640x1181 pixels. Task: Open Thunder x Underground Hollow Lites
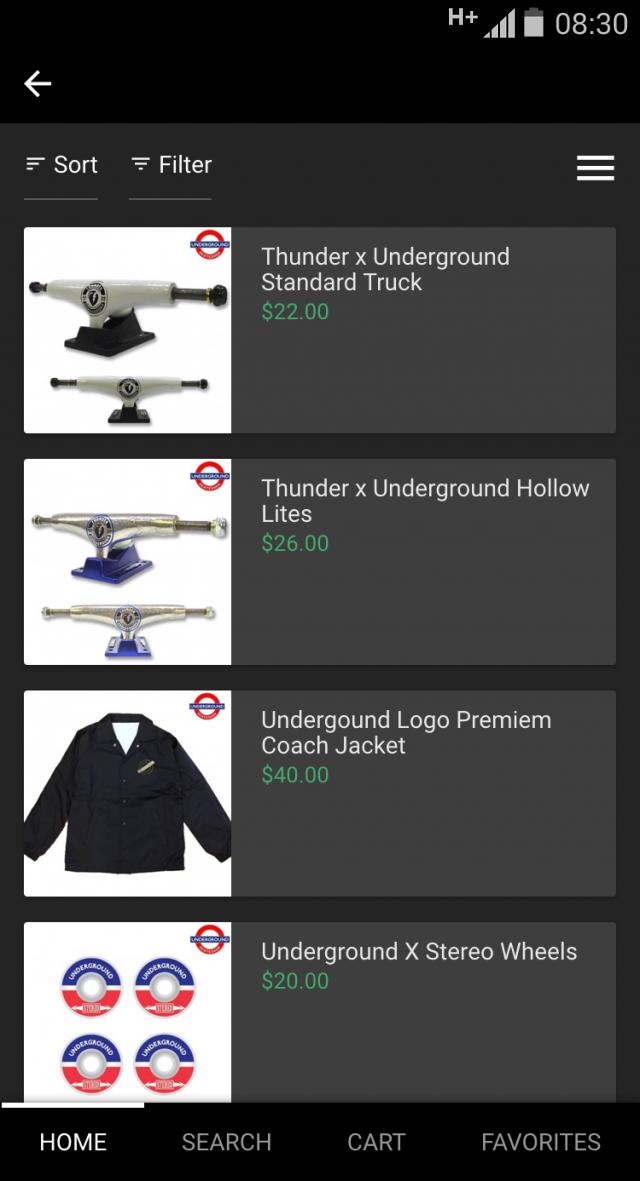point(424,501)
